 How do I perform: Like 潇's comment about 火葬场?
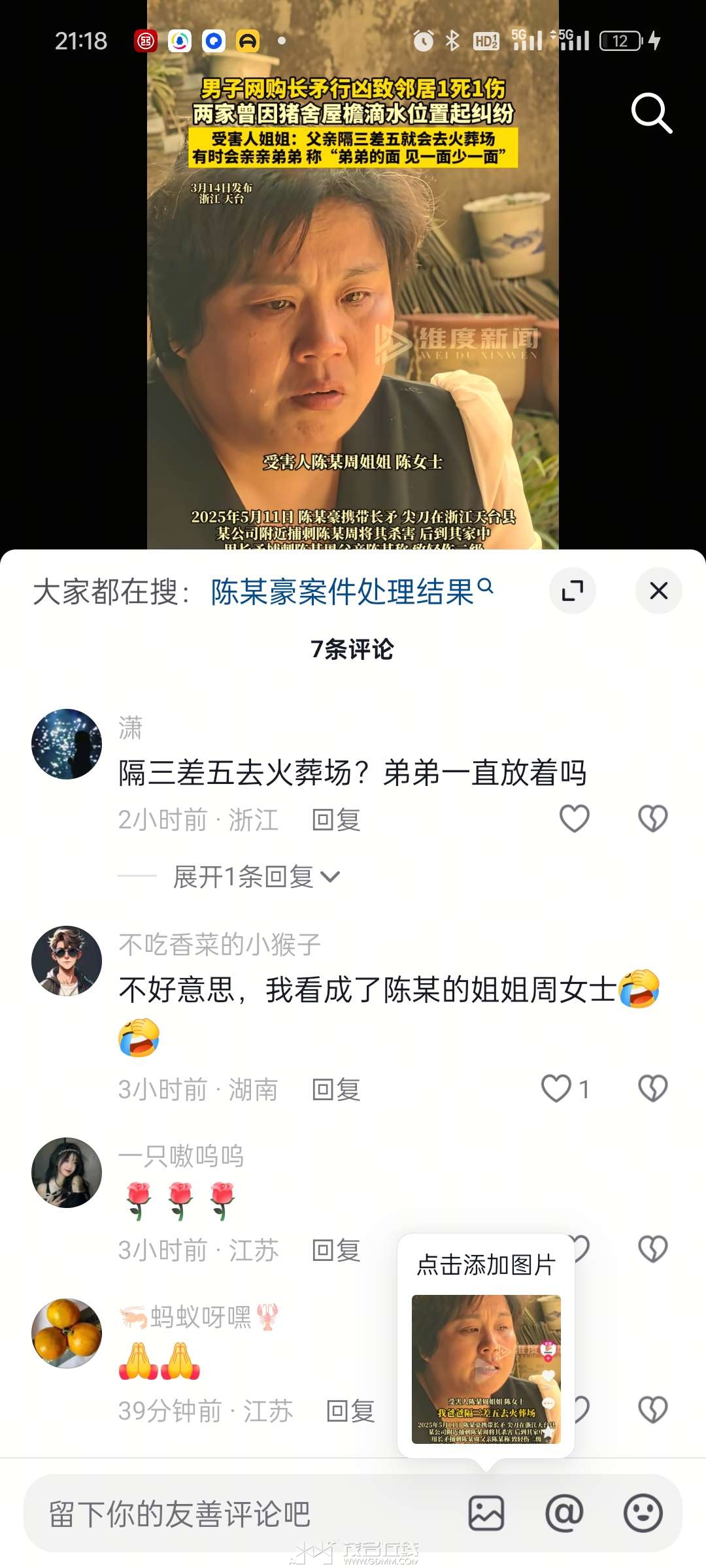575,819
